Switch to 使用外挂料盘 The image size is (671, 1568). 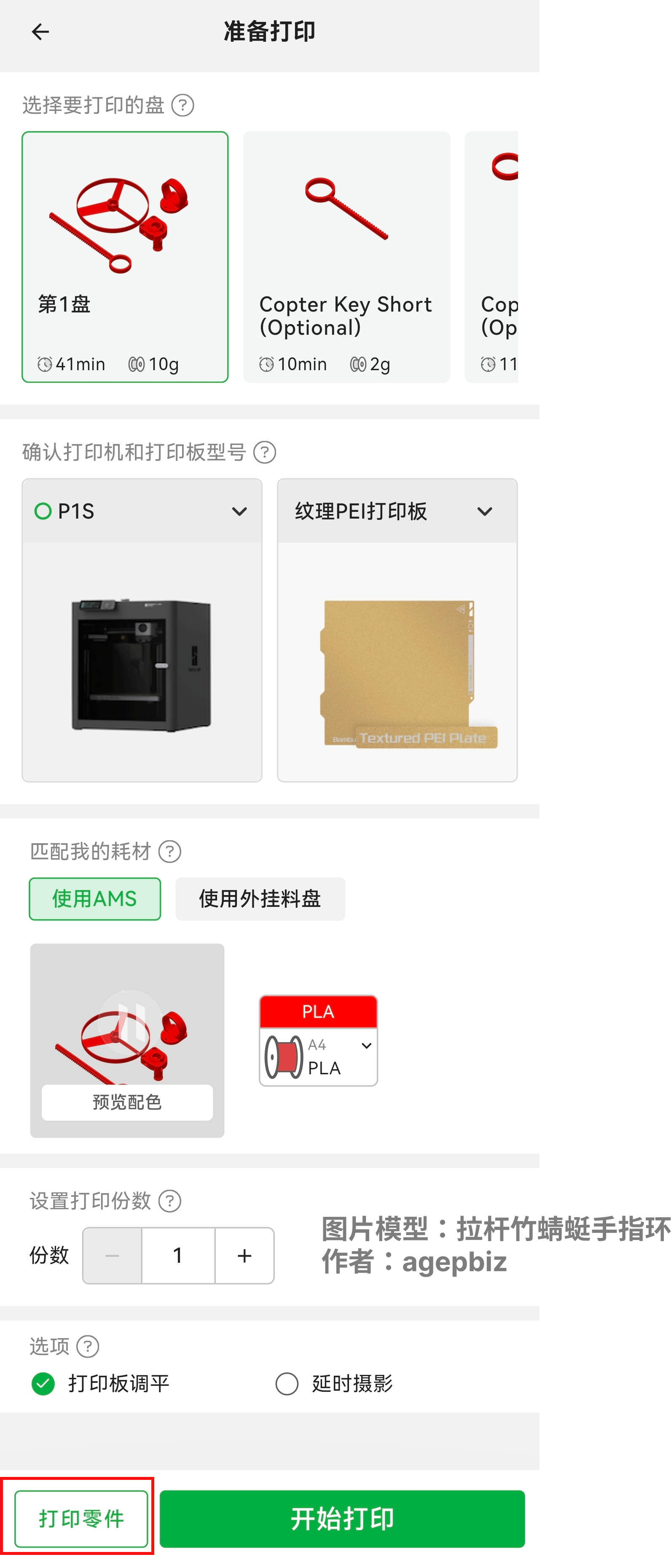260,898
